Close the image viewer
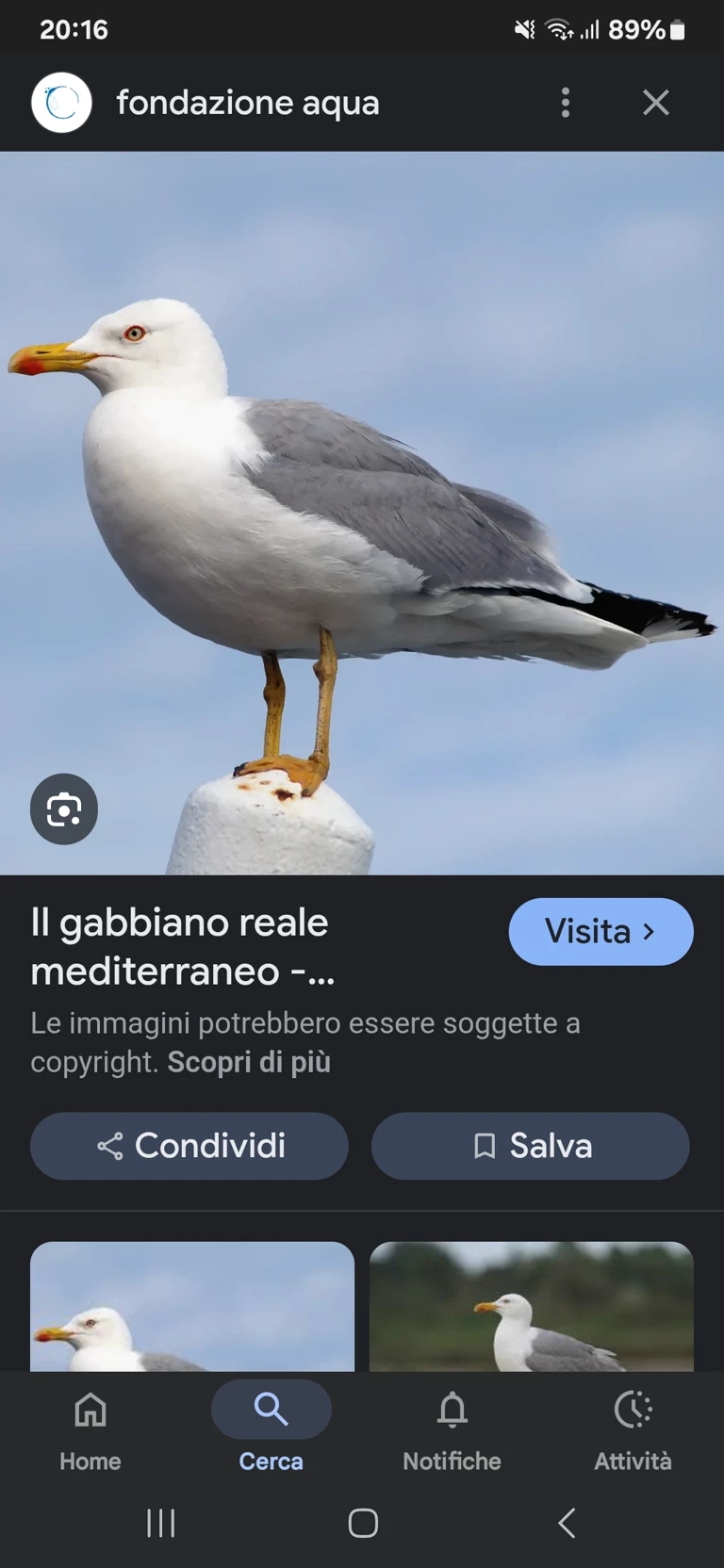This screenshot has width=724, height=1568. pyautogui.click(x=655, y=103)
